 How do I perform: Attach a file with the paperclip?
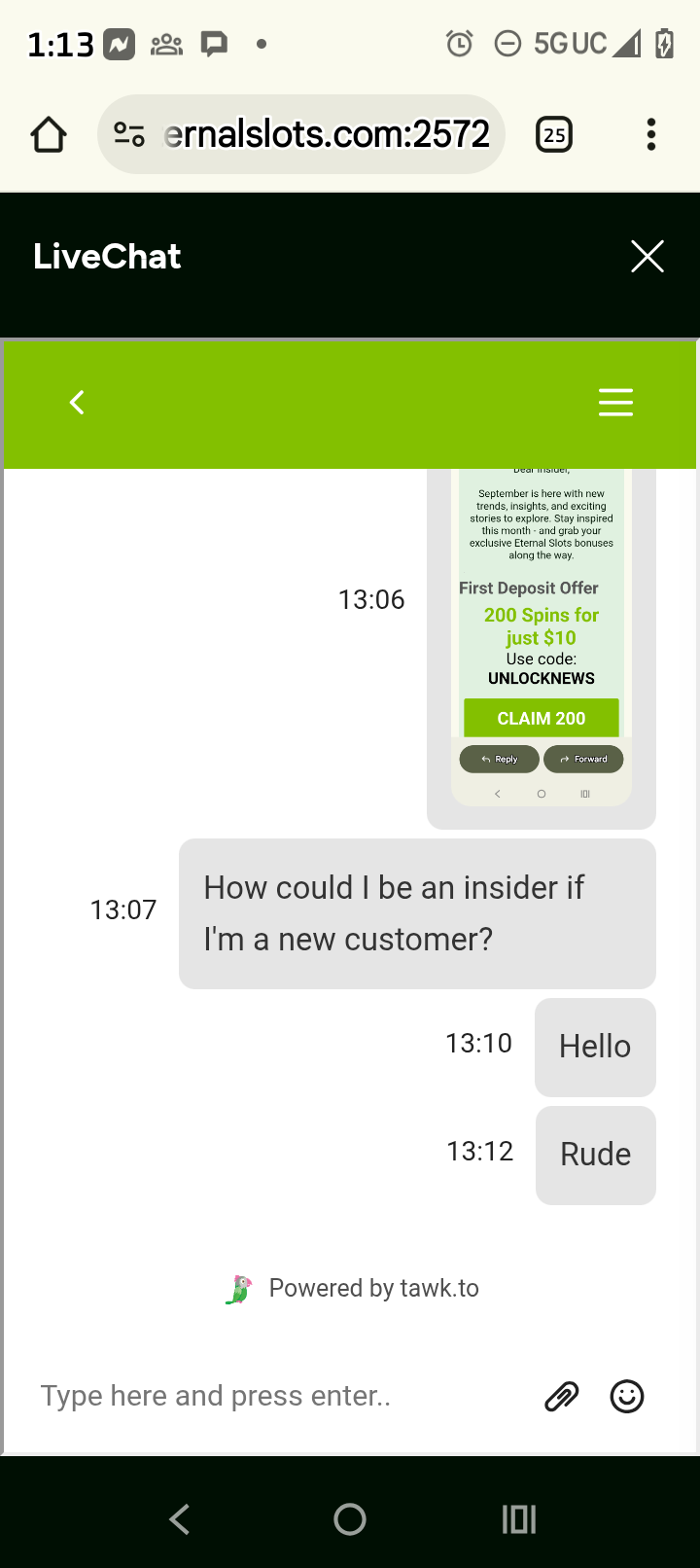(x=562, y=1397)
